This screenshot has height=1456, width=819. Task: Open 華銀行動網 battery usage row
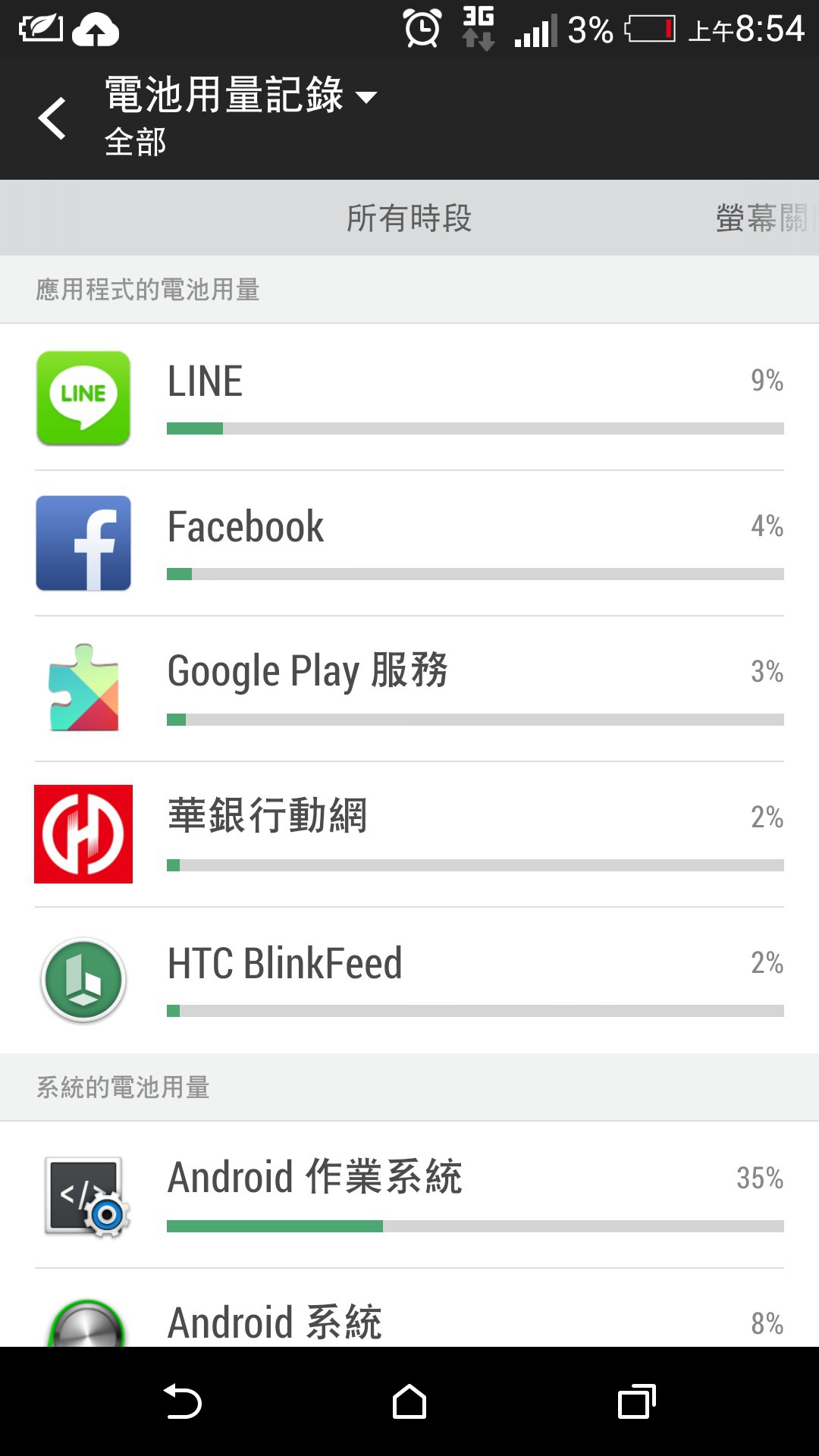pos(409,834)
